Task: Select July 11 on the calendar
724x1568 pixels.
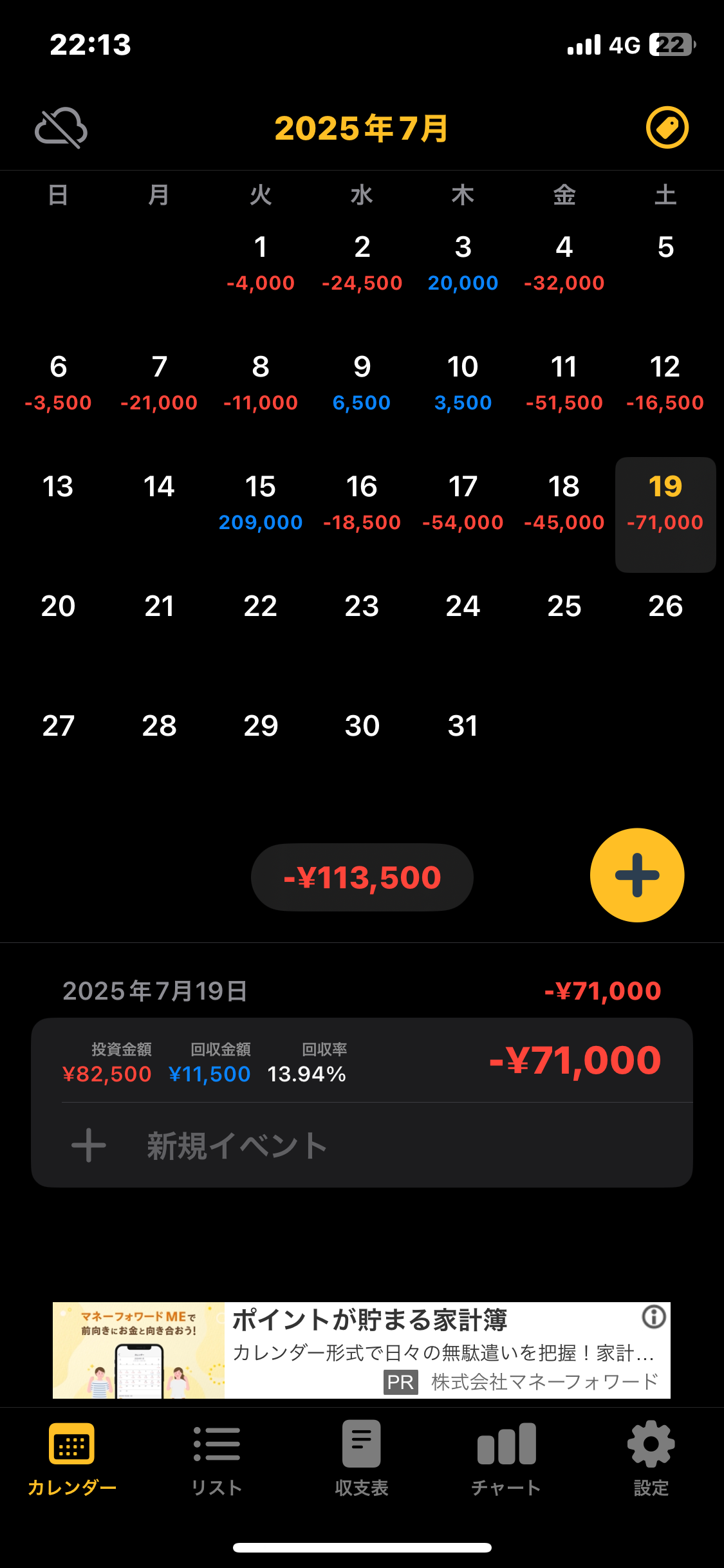Action: coord(564,384)
